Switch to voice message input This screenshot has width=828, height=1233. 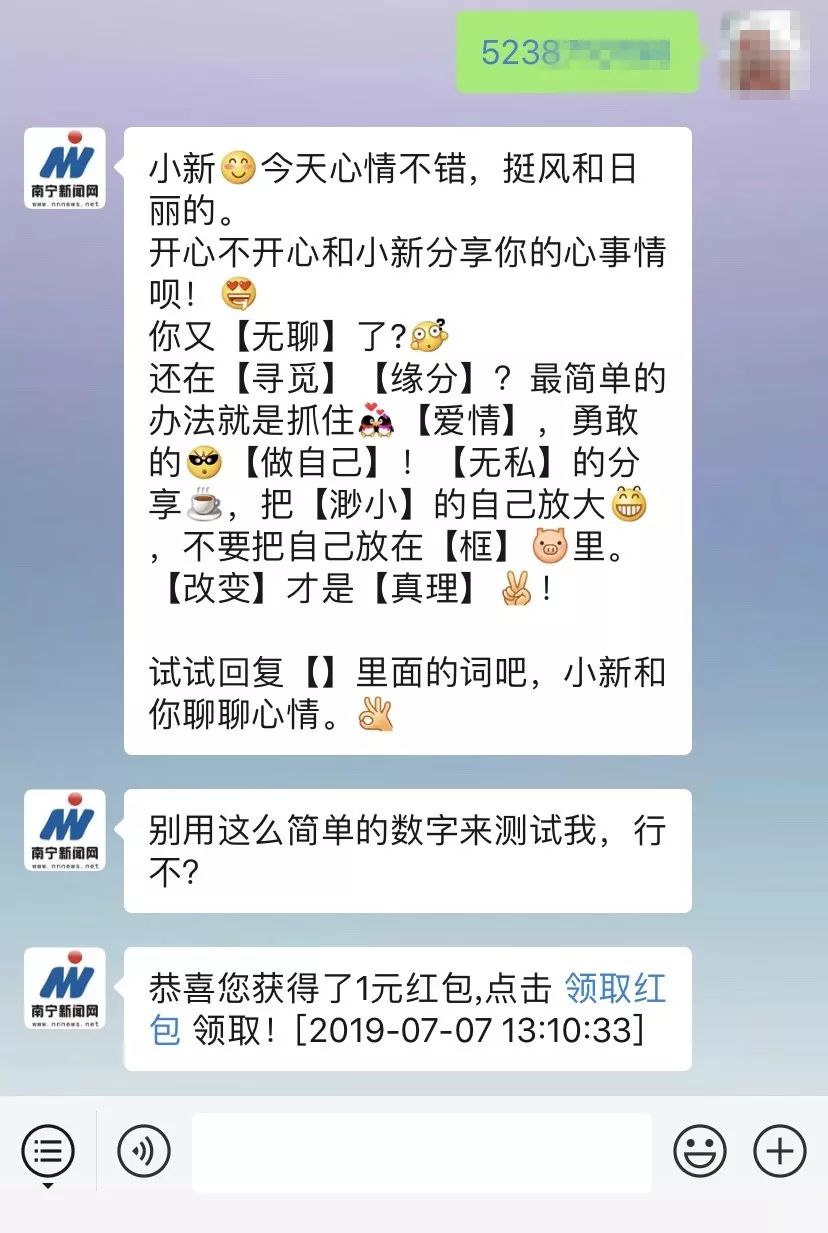[144, 1151]
